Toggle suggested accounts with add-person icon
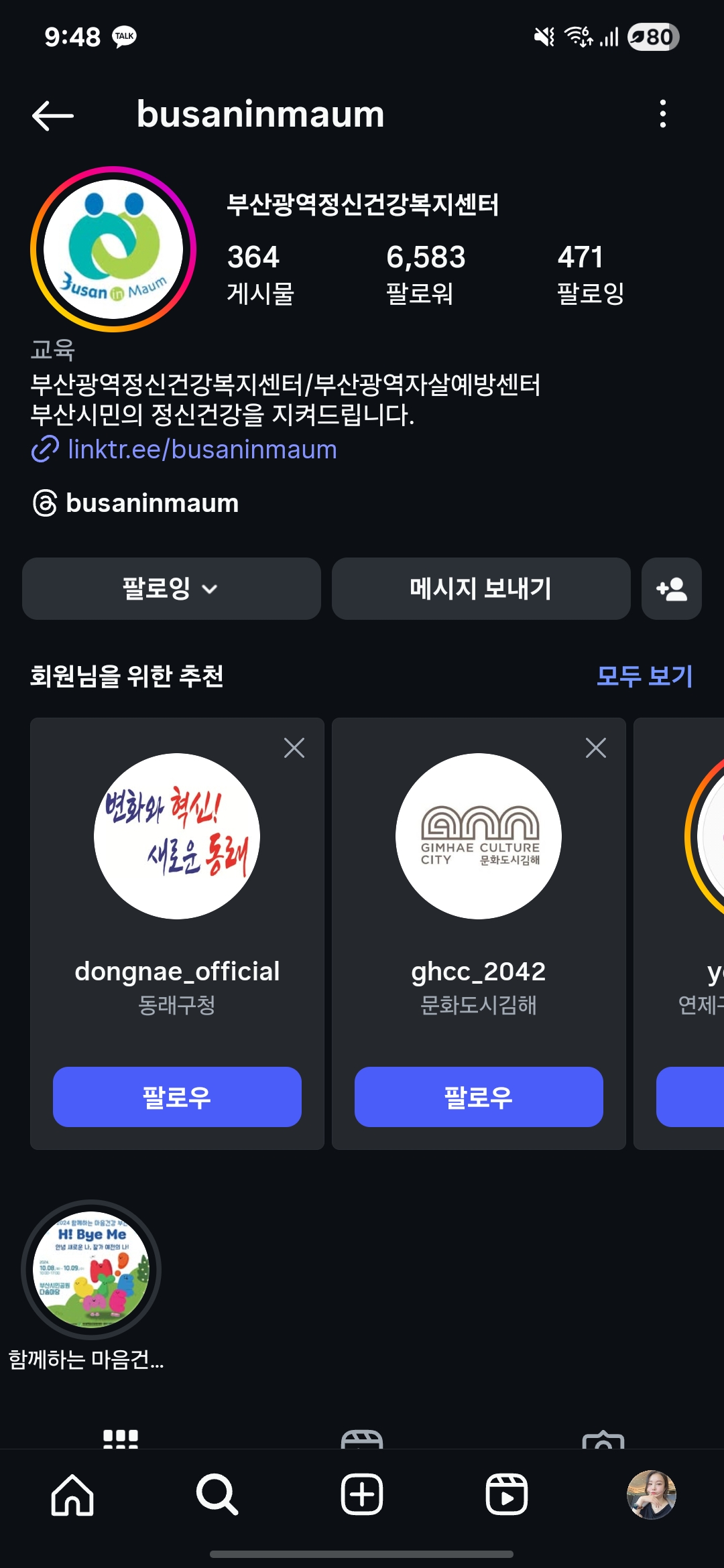Image resolution: width=724 pixels, height=1568 pixels. 671,588
